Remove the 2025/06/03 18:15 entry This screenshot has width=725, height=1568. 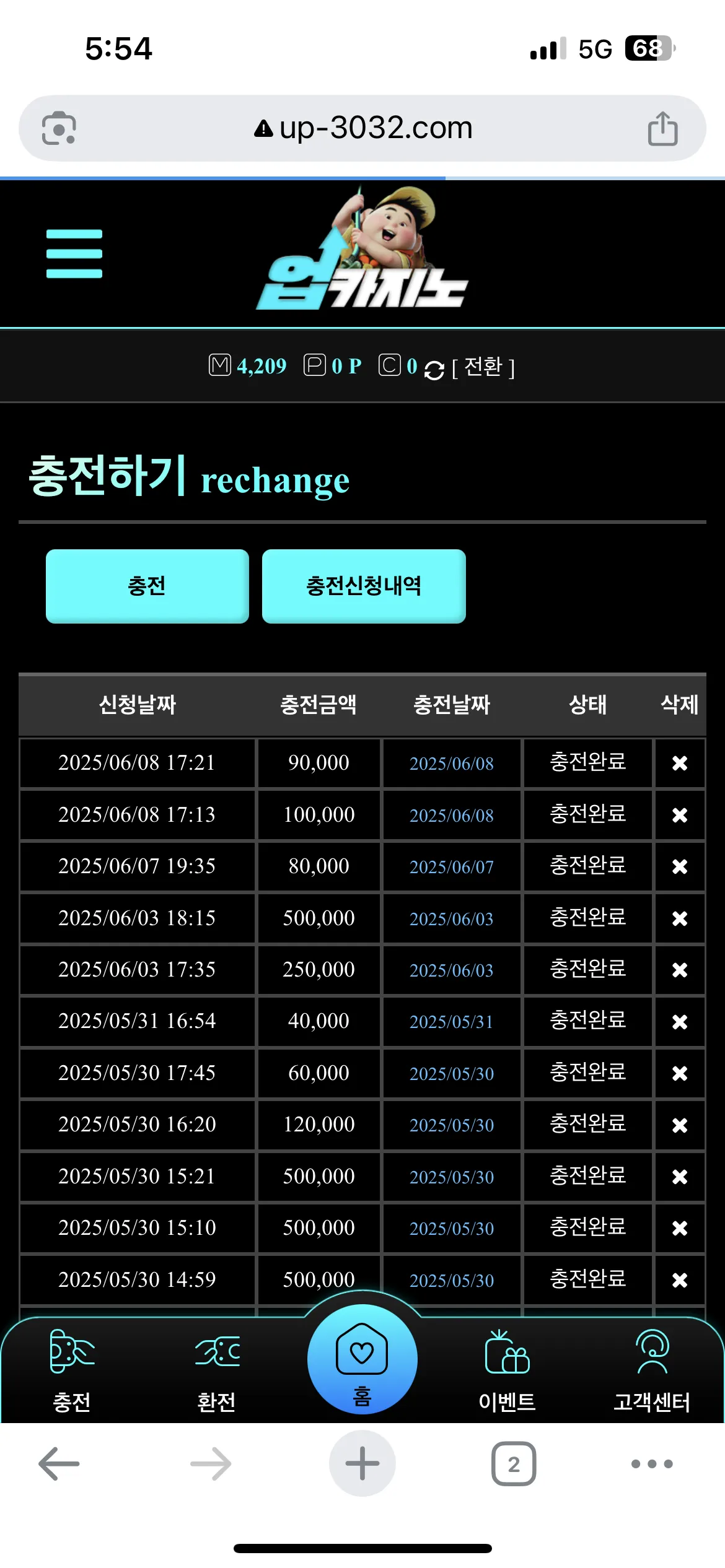click(680, 918)
